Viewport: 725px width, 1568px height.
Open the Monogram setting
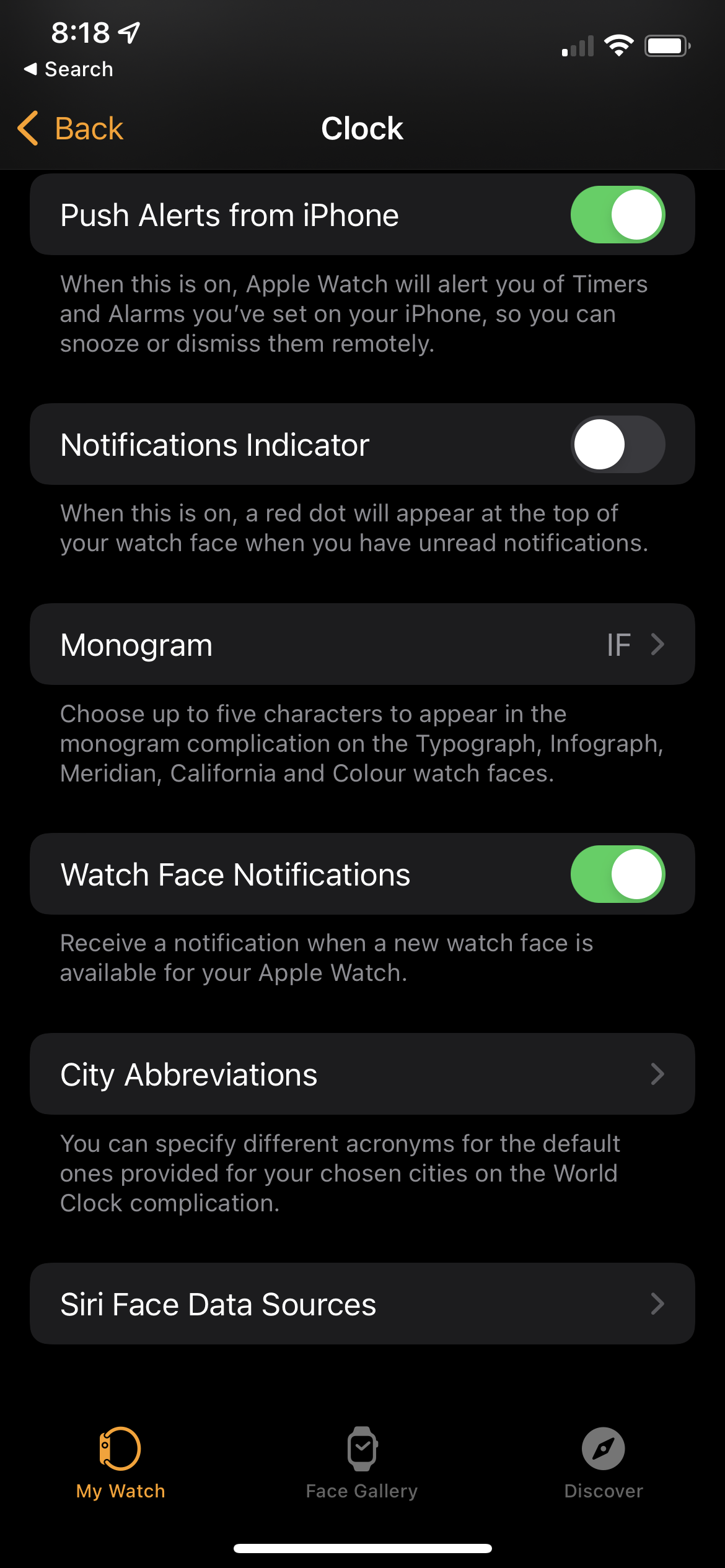tap(362, 645)
